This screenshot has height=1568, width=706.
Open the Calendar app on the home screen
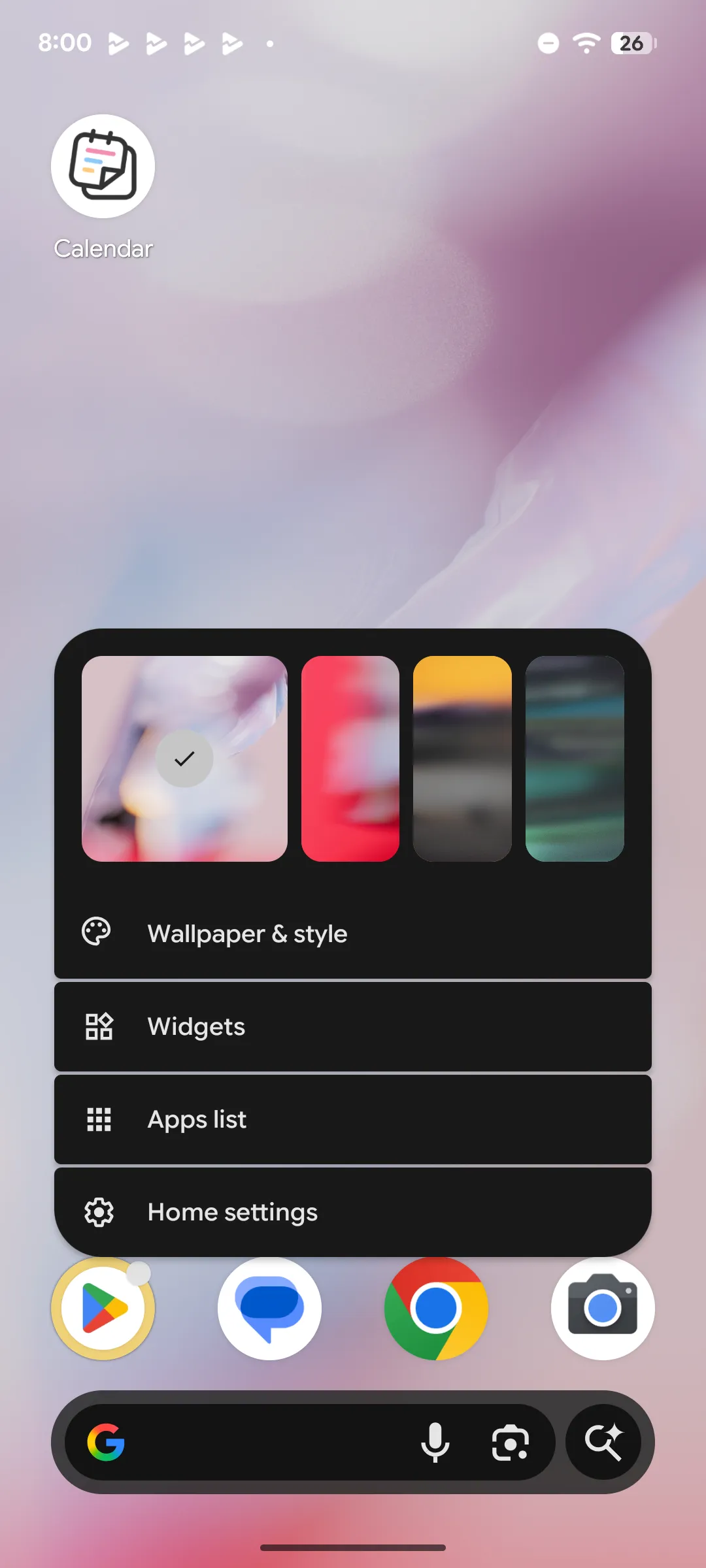[x=103, y=167]
